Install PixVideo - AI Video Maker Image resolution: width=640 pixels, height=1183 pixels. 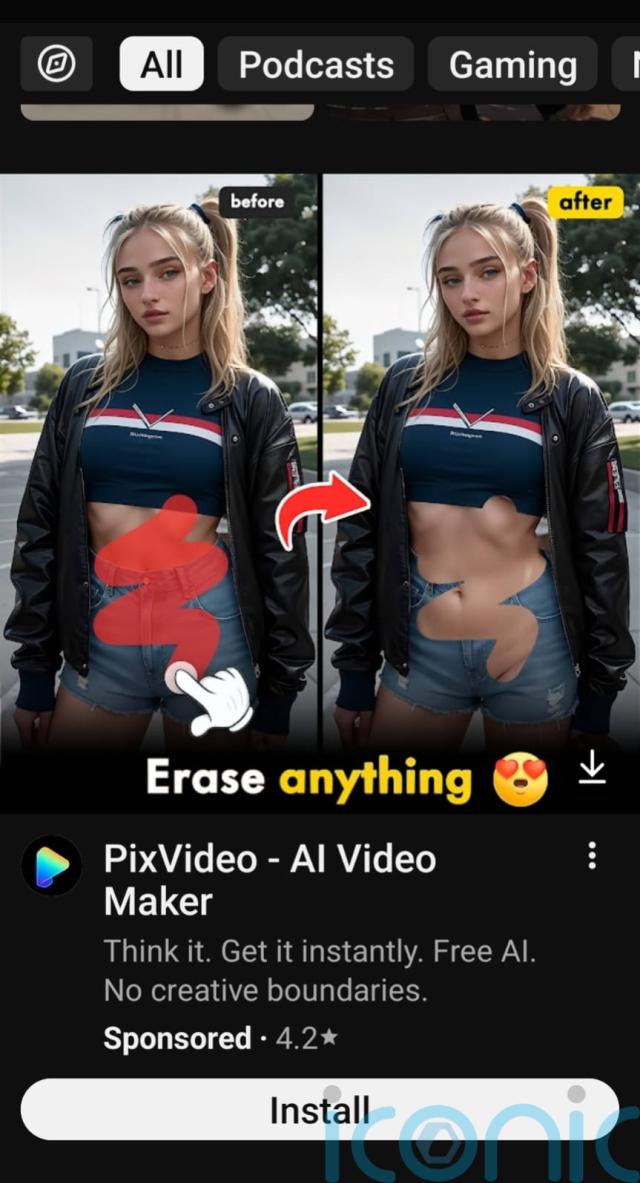coord(319,1109)
